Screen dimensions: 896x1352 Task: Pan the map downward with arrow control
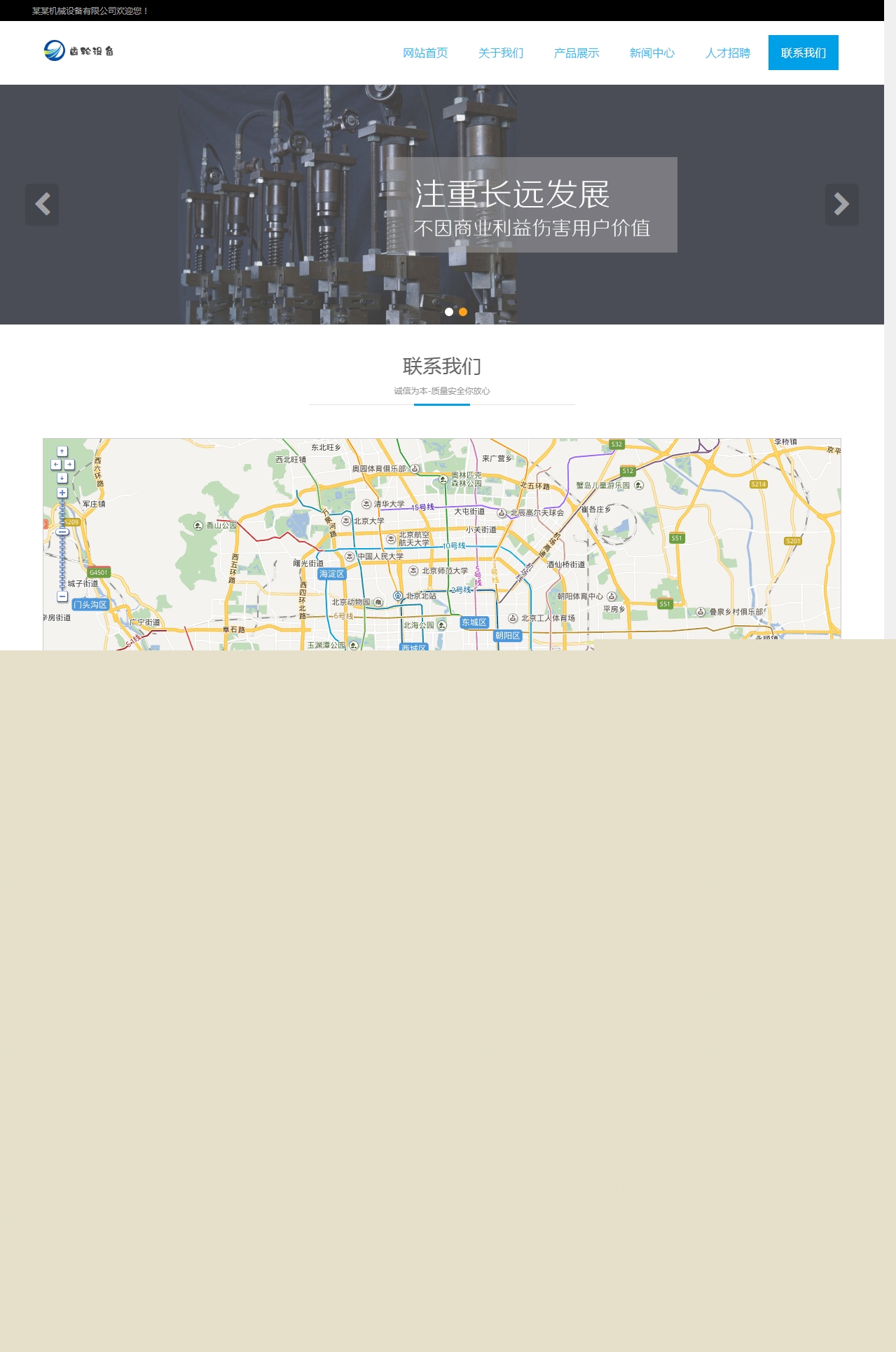(x=62, y=477)
